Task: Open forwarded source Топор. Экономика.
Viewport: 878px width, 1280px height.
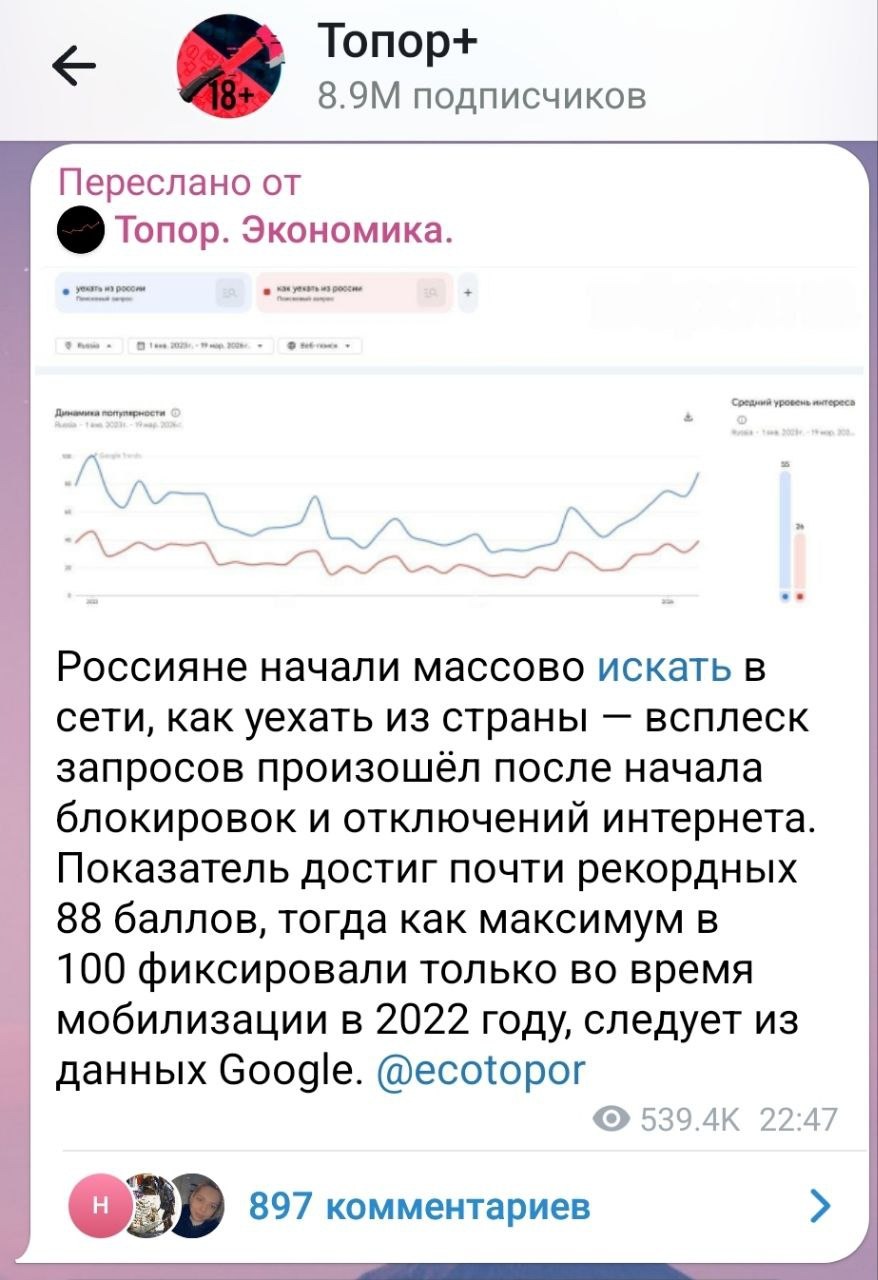Action: click(x=286, y=232)
